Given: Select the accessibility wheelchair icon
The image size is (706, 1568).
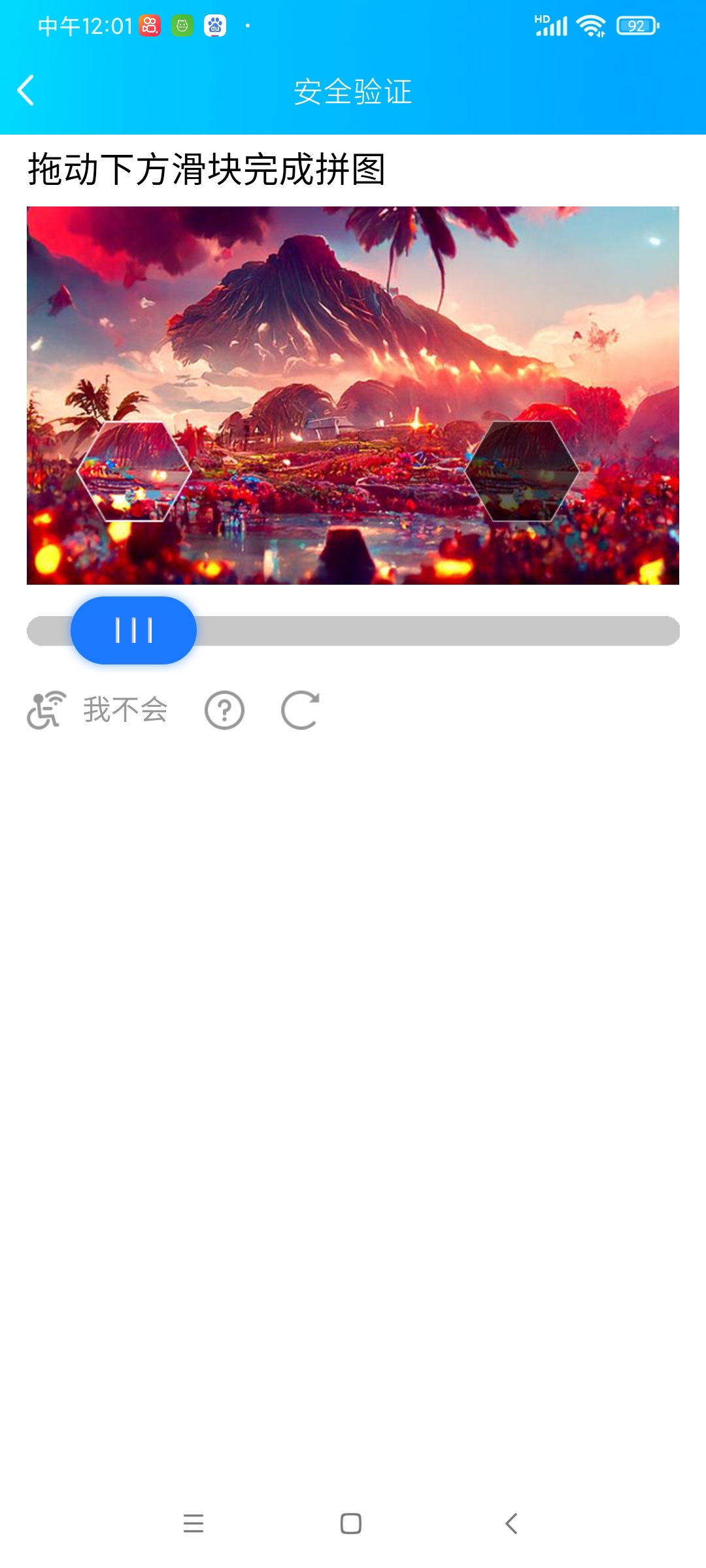Looking at the screenshot, I should pos(46,710).
